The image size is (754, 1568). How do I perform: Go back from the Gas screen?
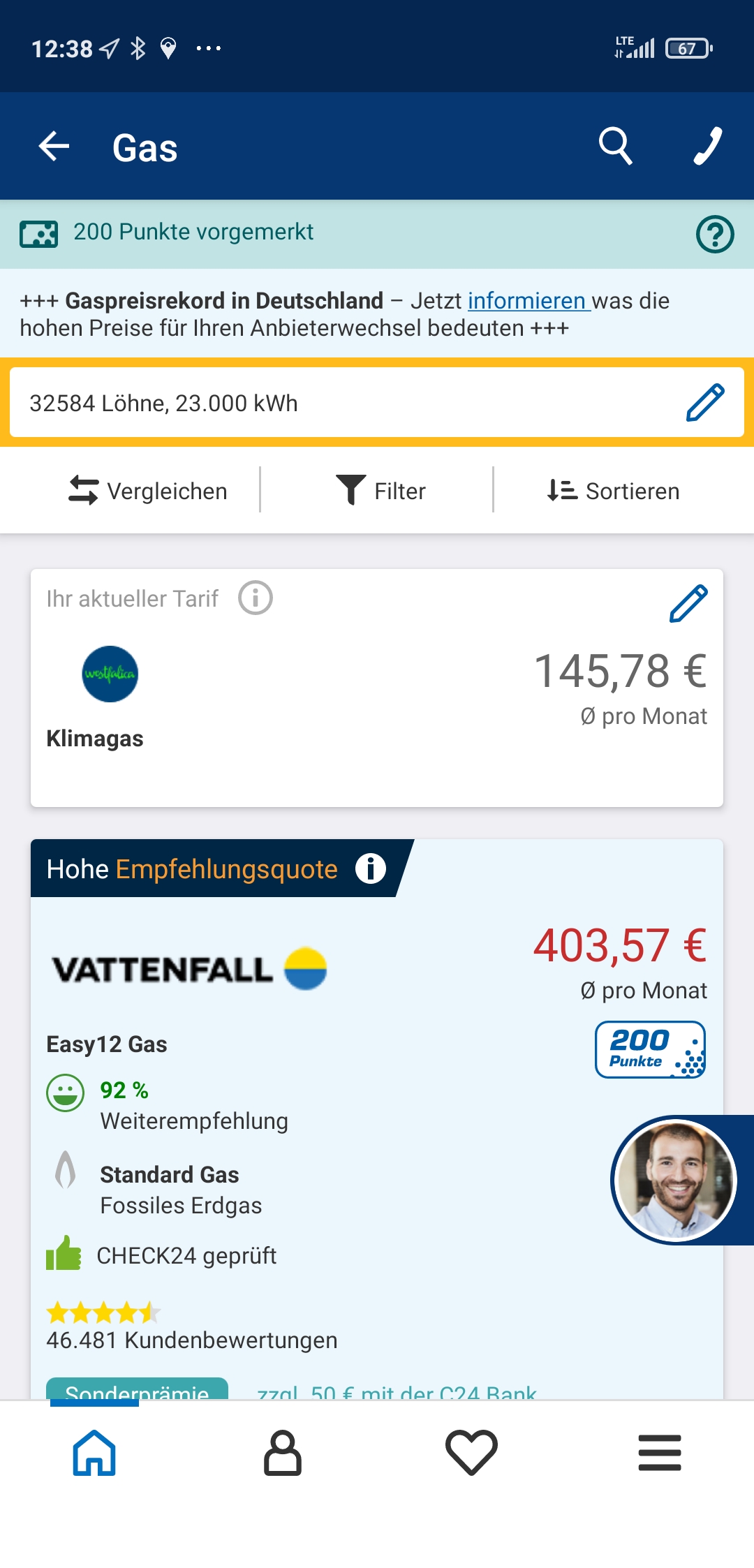(54, 147)
